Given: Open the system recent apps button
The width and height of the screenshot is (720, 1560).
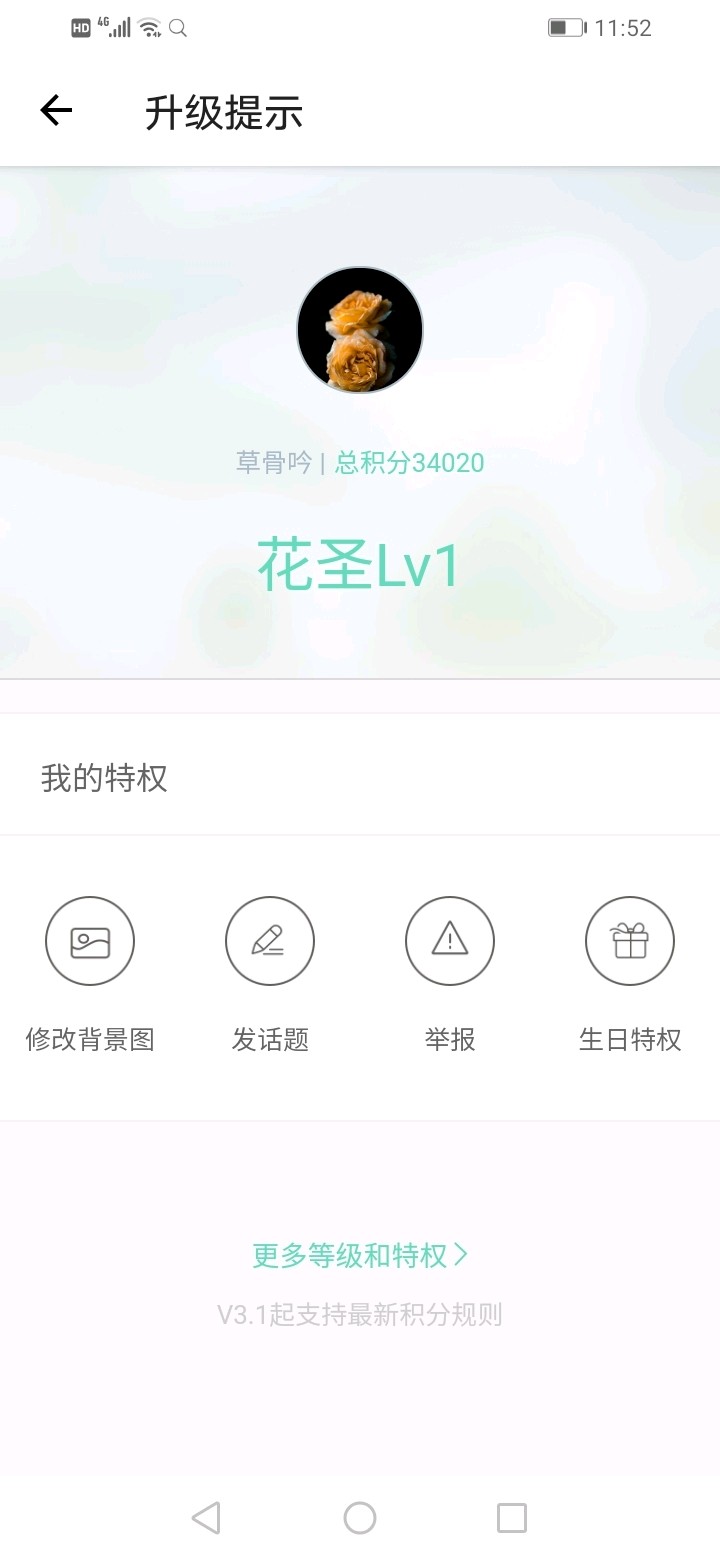Looking at the screenshot, I should pyautogui.click(x=512, y=1518).
